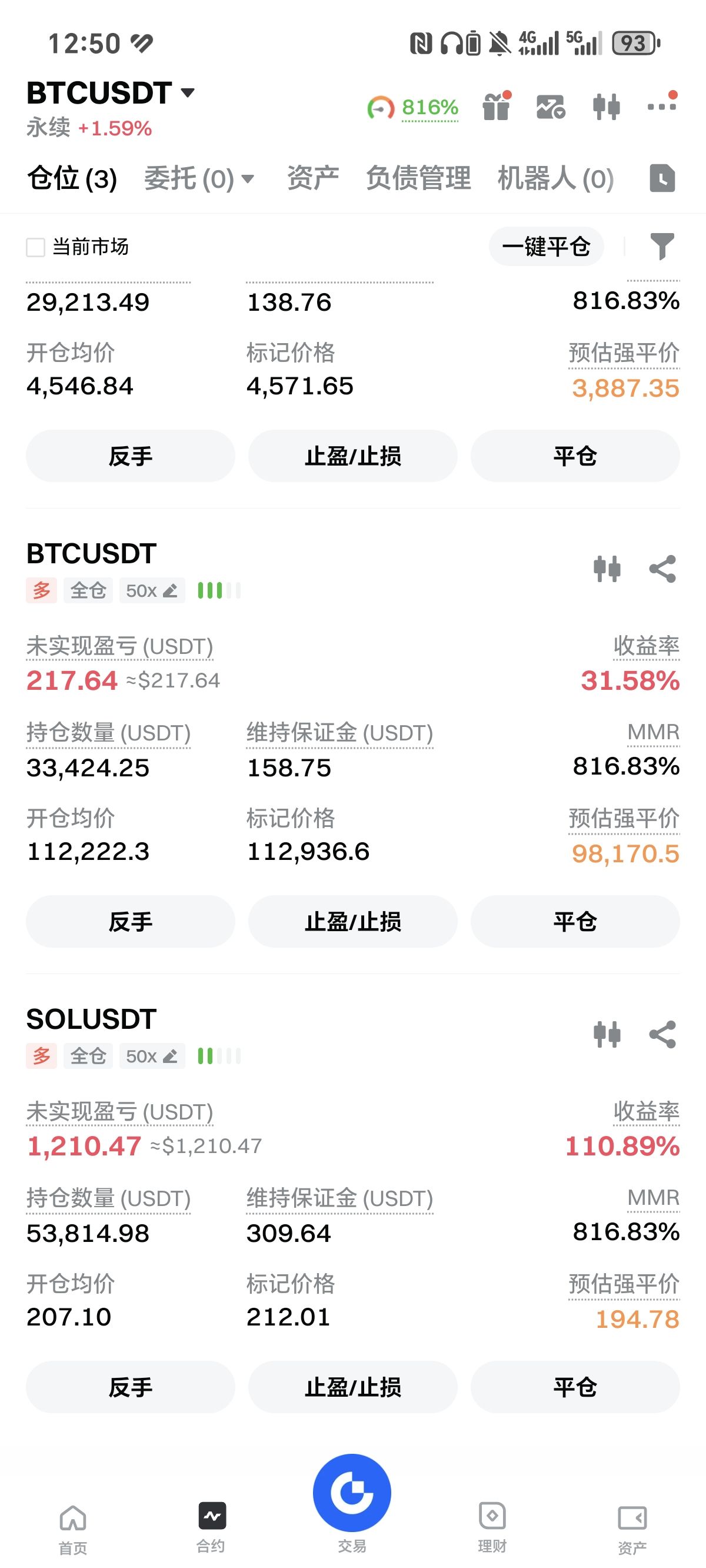Open the positions filter funnel icon
The width and height of the screenshot is (706, 1568).
coord(662,247)
